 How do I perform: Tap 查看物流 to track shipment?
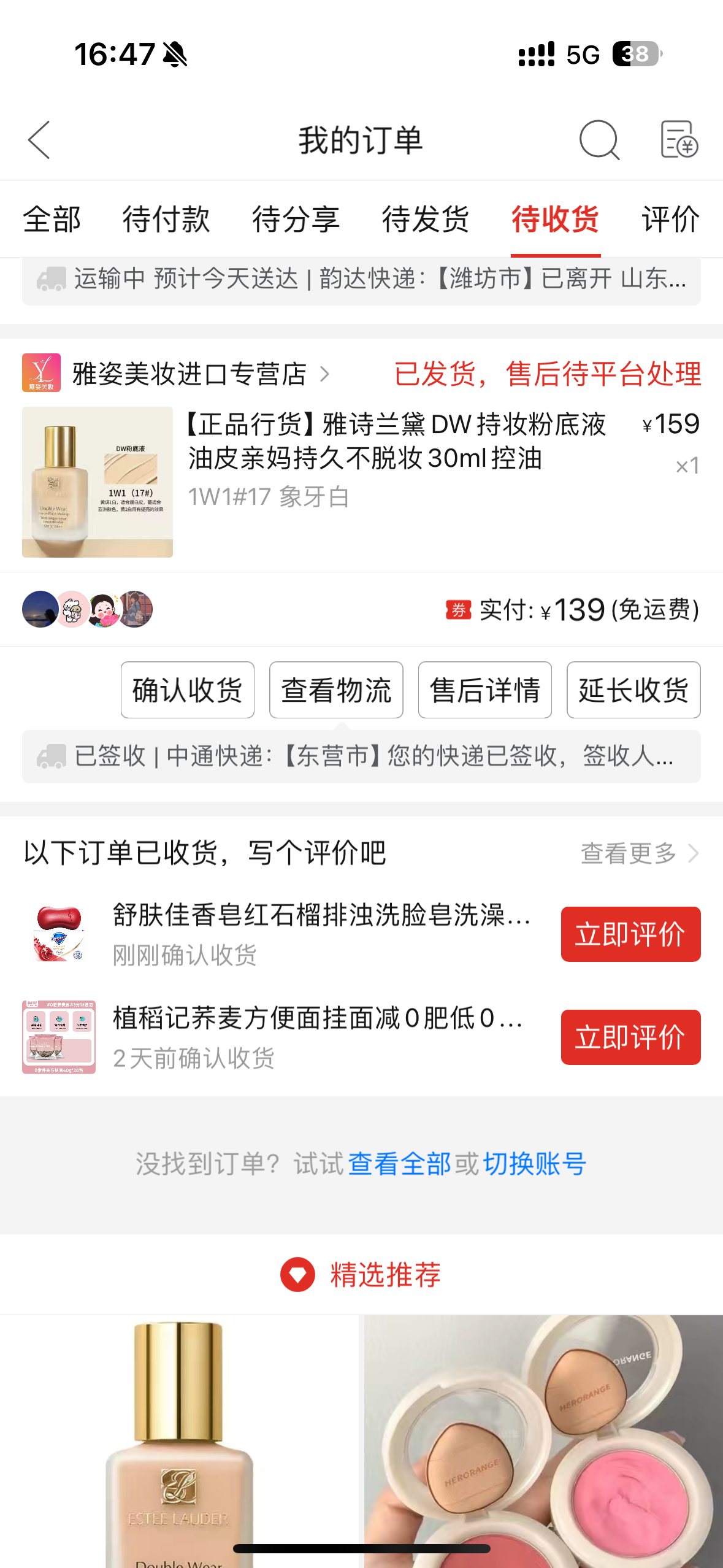tap(336, 690)
